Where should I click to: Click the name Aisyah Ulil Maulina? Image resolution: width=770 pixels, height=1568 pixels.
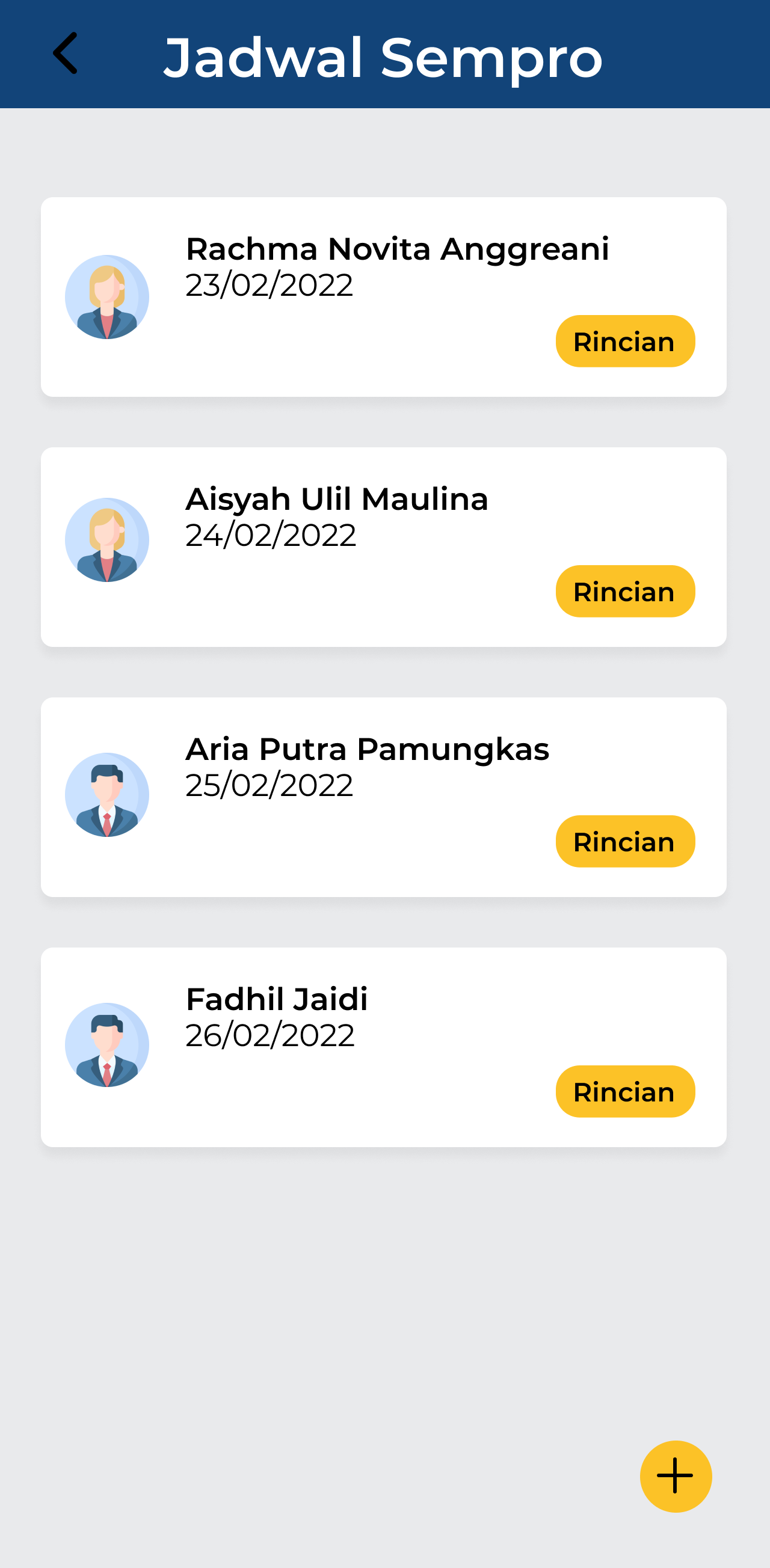(x=336, y=499)
